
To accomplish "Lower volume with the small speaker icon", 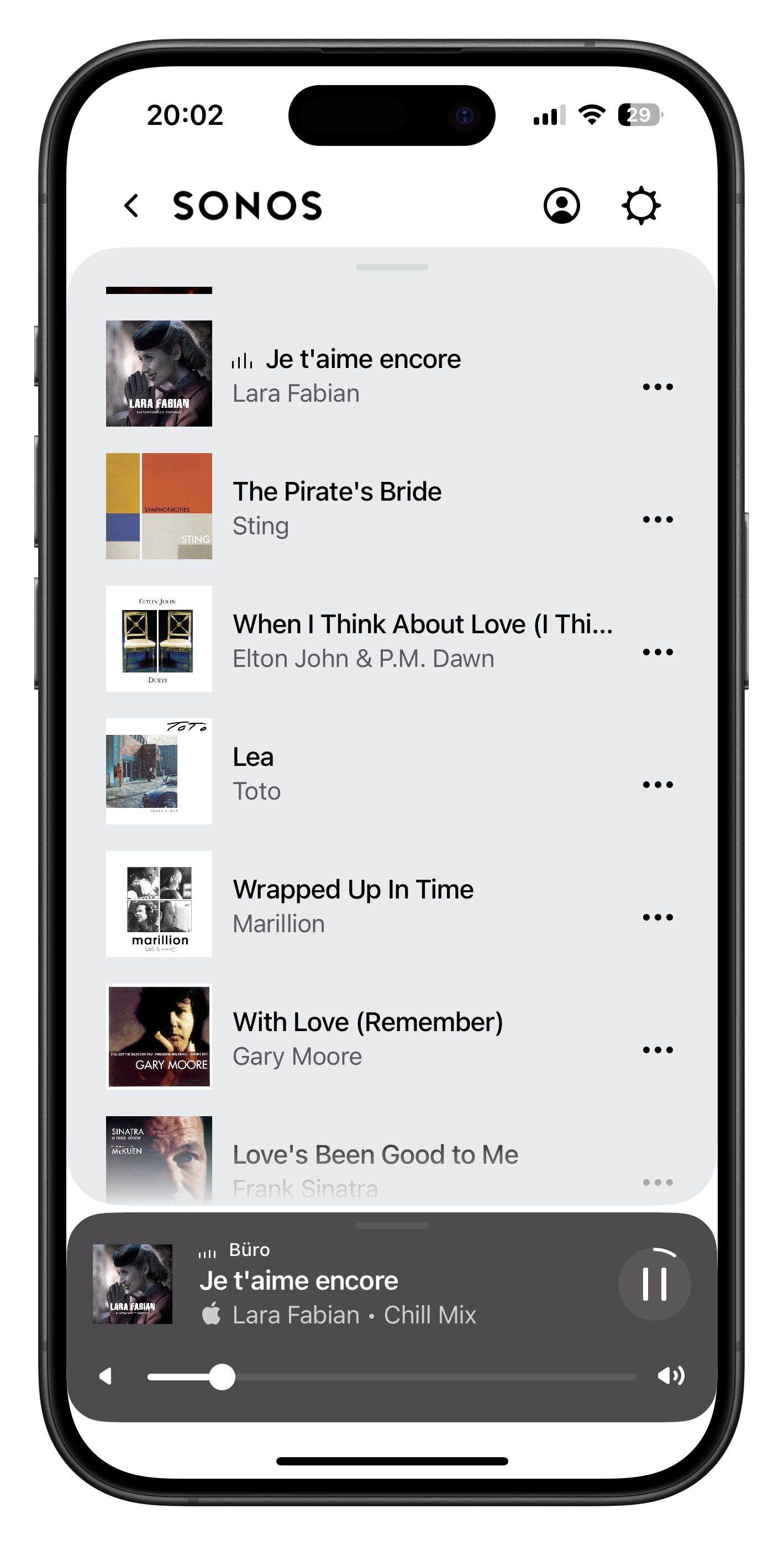I will 106,1376.
